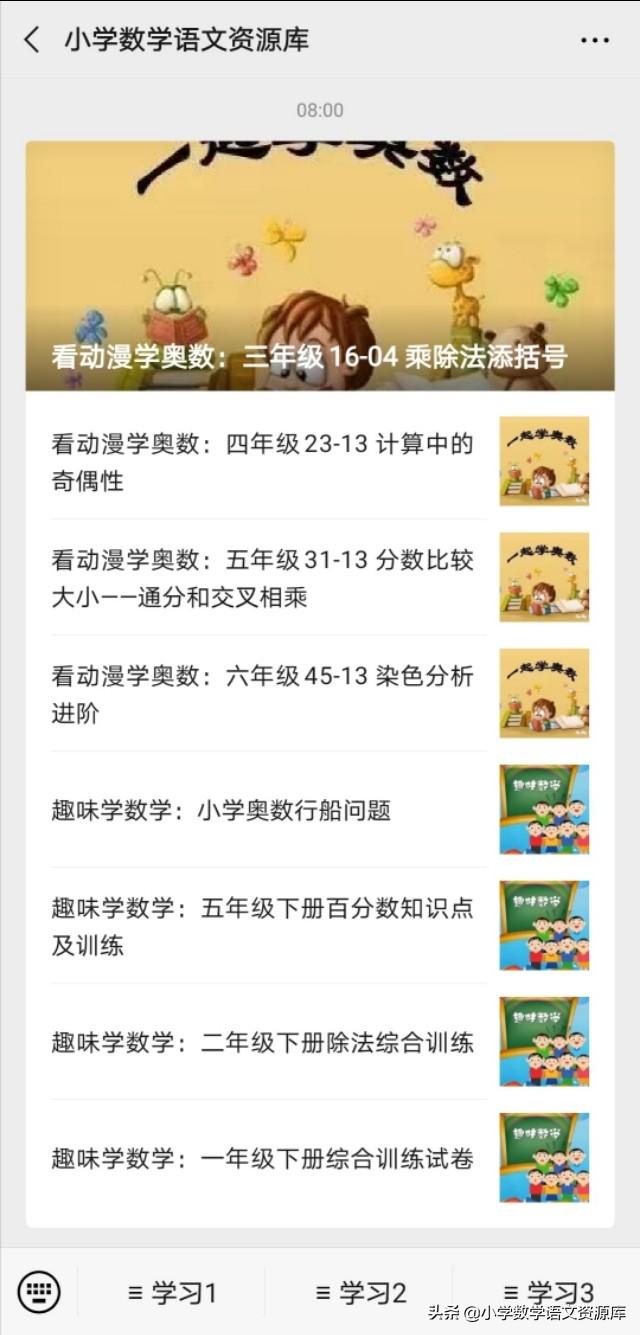Viewport: 640px width, 1335px height.
Task: Expand the 学习2 menu
Action: (x=360, y=1292)
